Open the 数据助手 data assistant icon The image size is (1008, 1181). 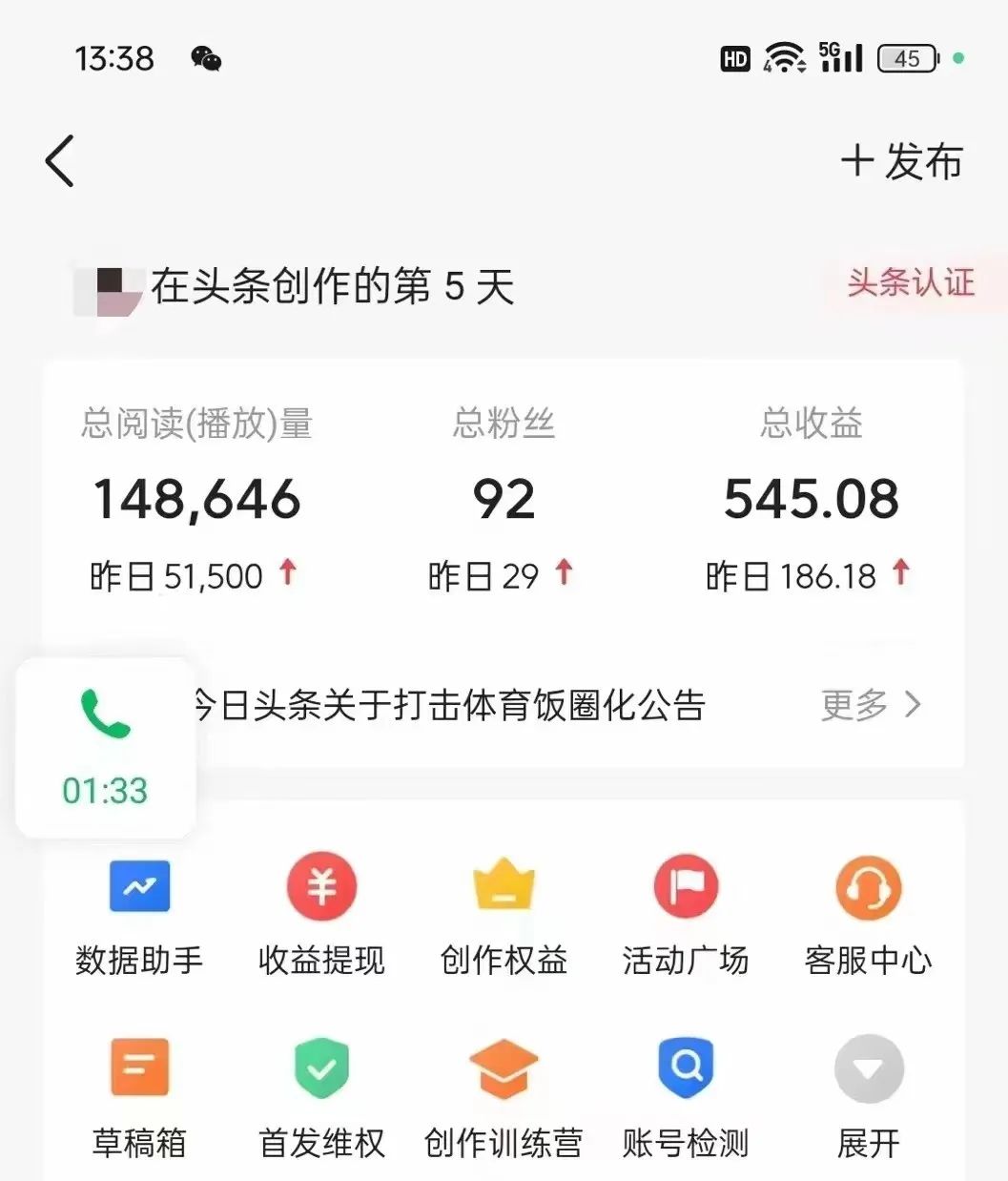click(x=139, y=911)
